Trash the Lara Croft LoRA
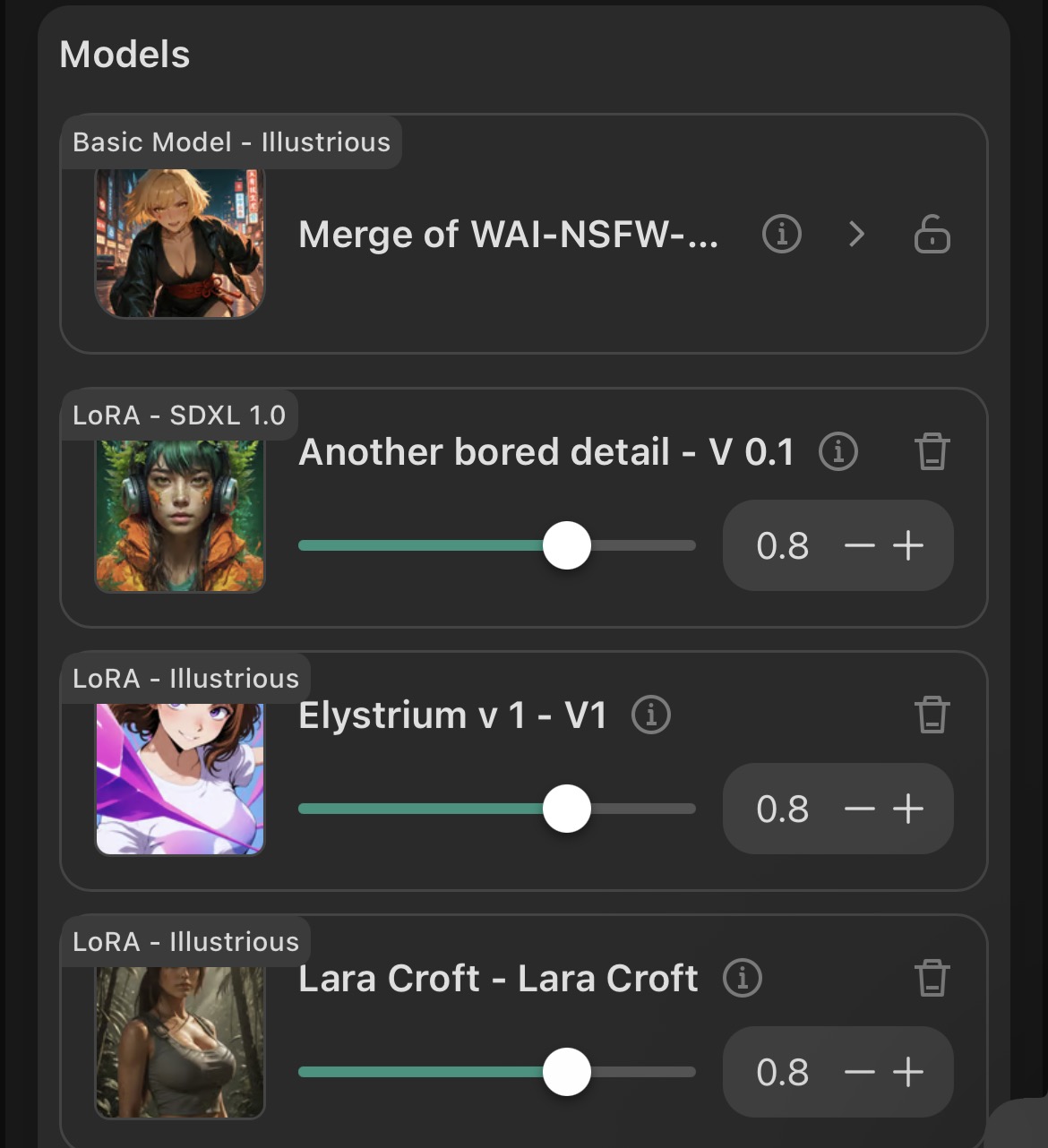 [x=932, y=978]
